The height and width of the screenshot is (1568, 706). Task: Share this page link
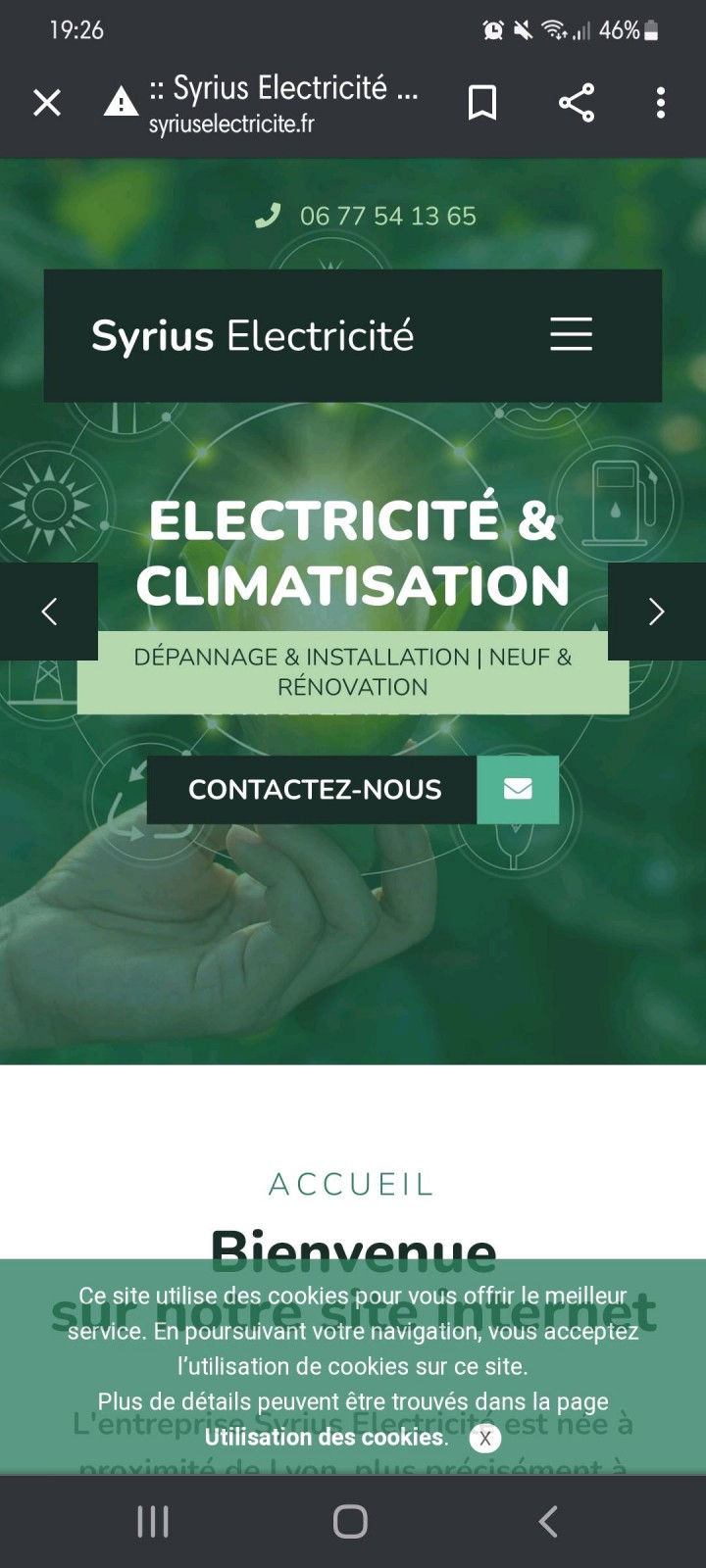[577, 103]
